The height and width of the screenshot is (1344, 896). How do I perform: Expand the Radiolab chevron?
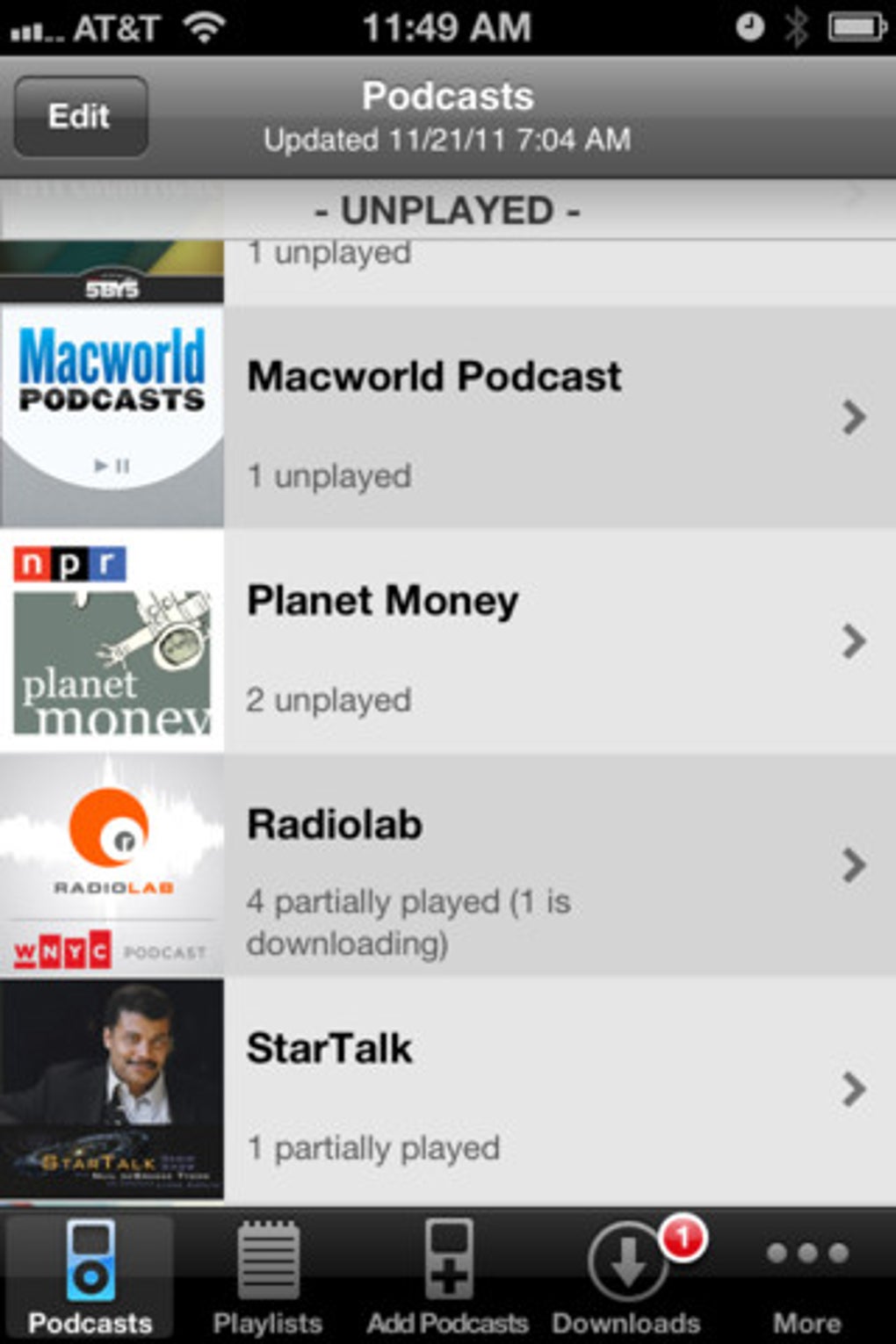(x=853, y=867)
